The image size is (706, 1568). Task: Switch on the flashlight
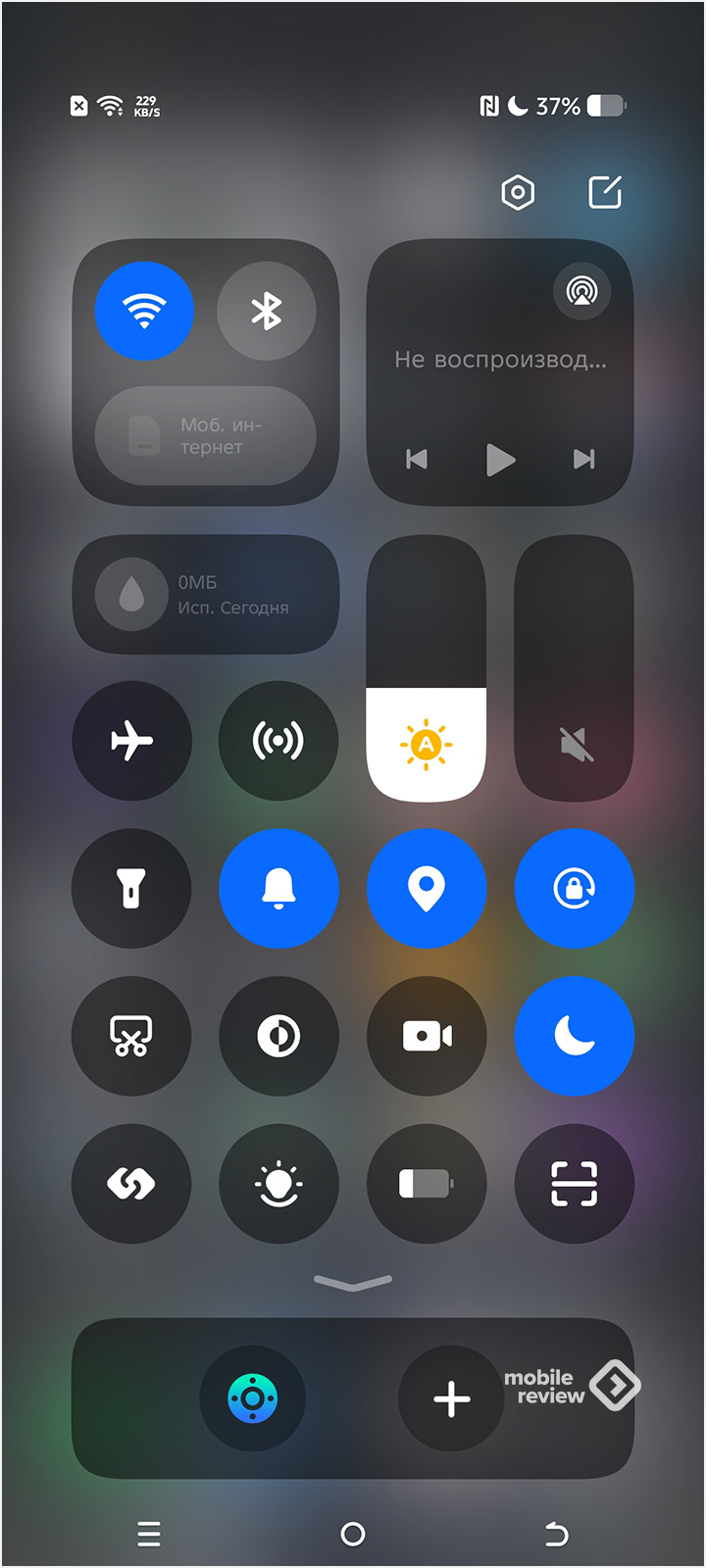[x=131, y=889]
